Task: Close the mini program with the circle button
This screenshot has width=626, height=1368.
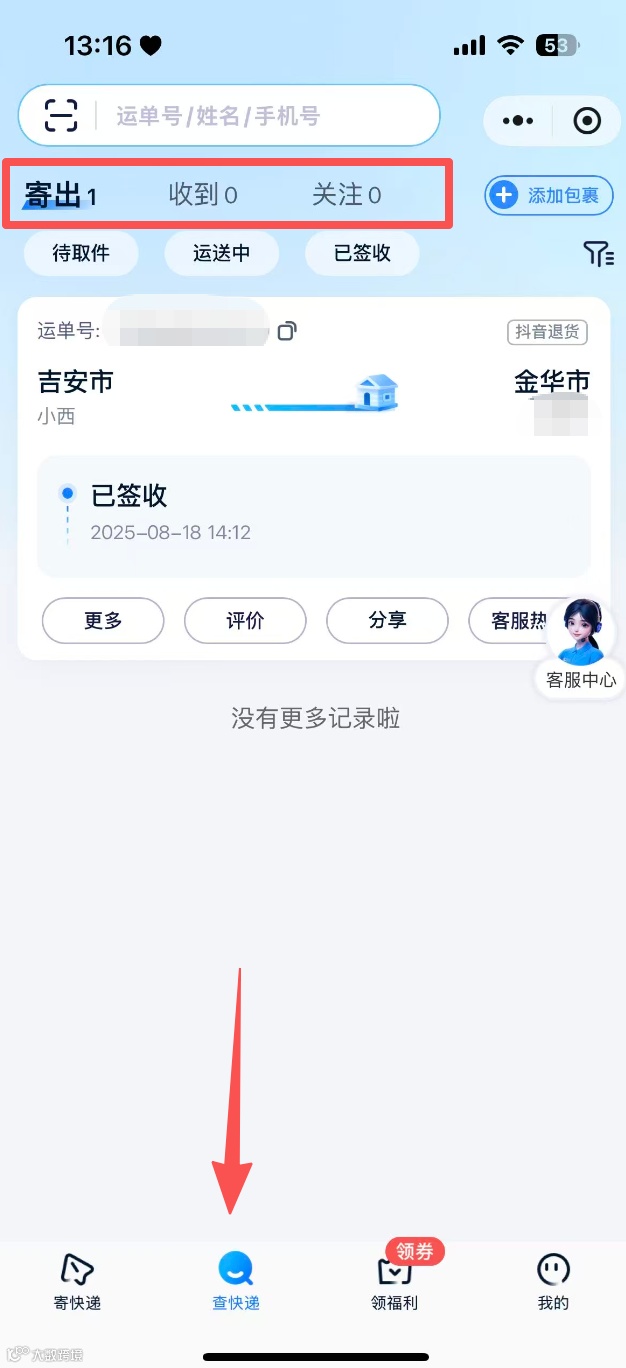Action: [586, 121]
